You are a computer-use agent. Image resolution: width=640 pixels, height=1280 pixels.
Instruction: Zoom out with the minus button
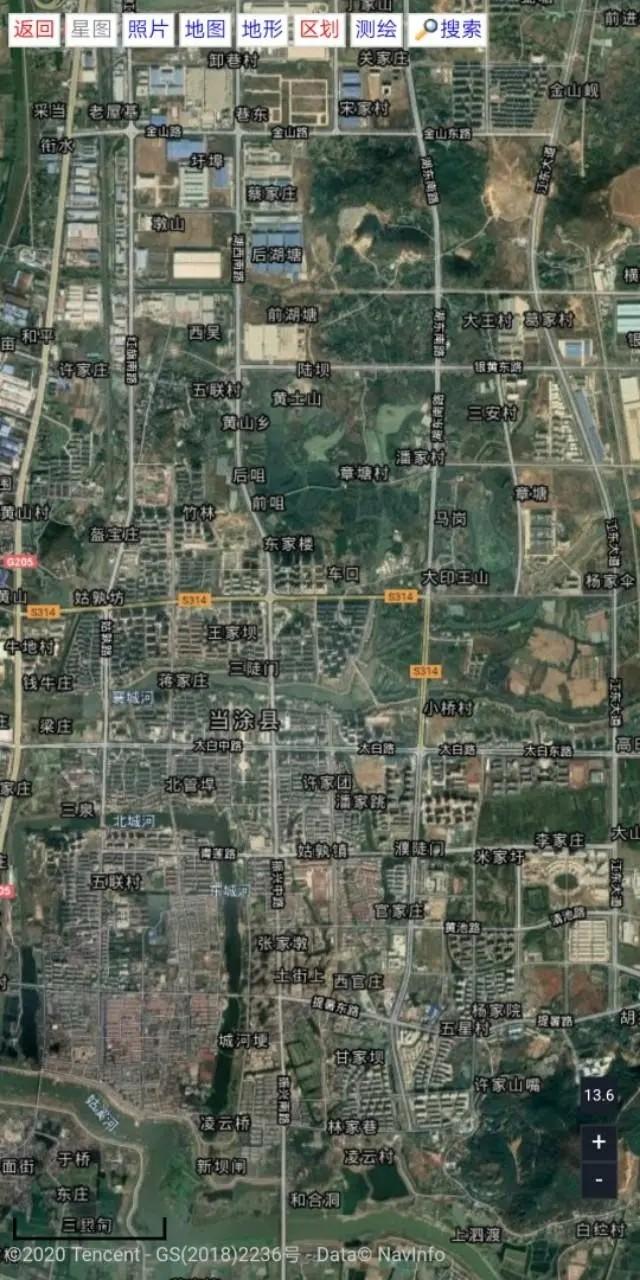(x=598, y=1179)
